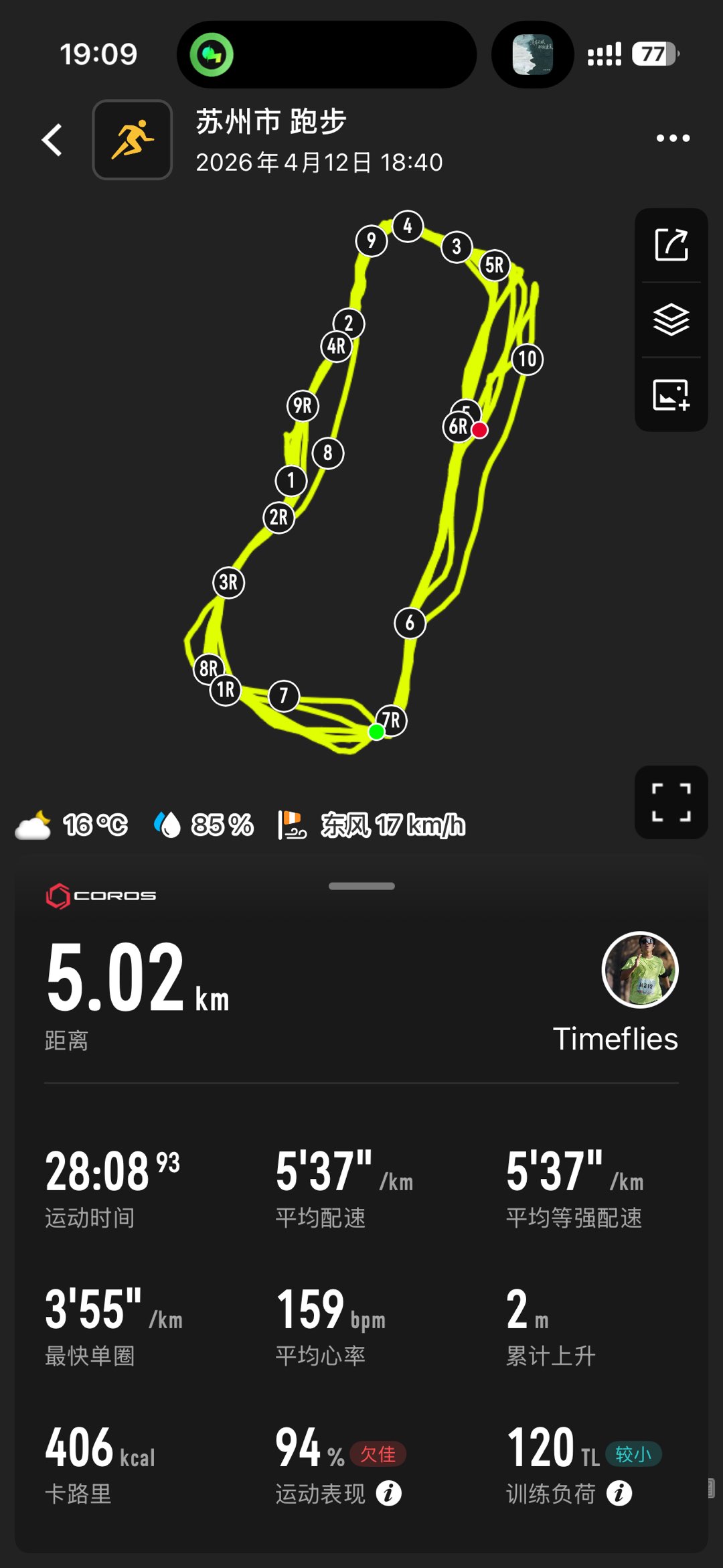Show info about 运动表现
This screenshot has height=1568, width=723.
389,1493
